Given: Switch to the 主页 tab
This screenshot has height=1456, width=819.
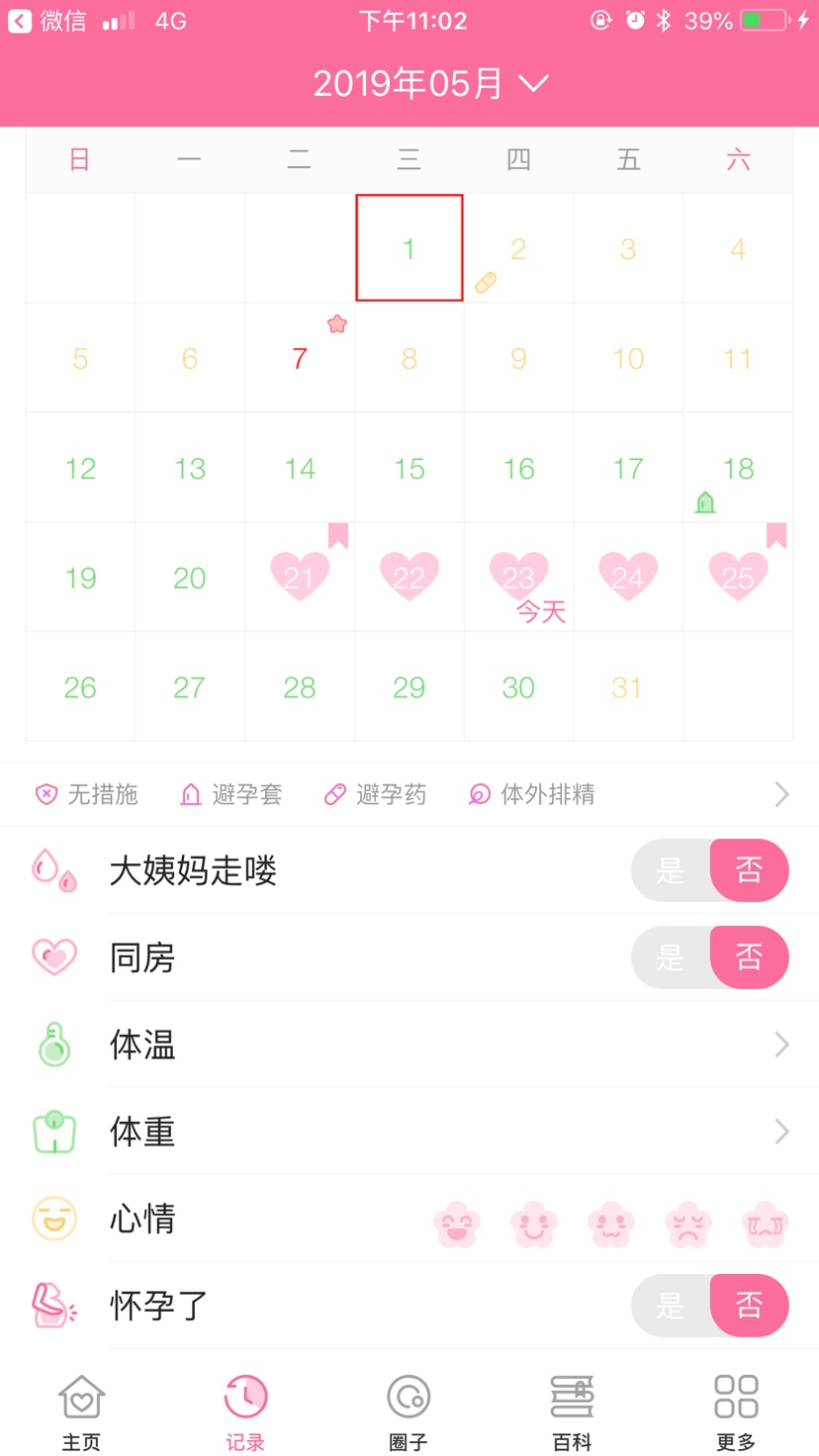Looking at the screenshot, I should click(81, 1411).
